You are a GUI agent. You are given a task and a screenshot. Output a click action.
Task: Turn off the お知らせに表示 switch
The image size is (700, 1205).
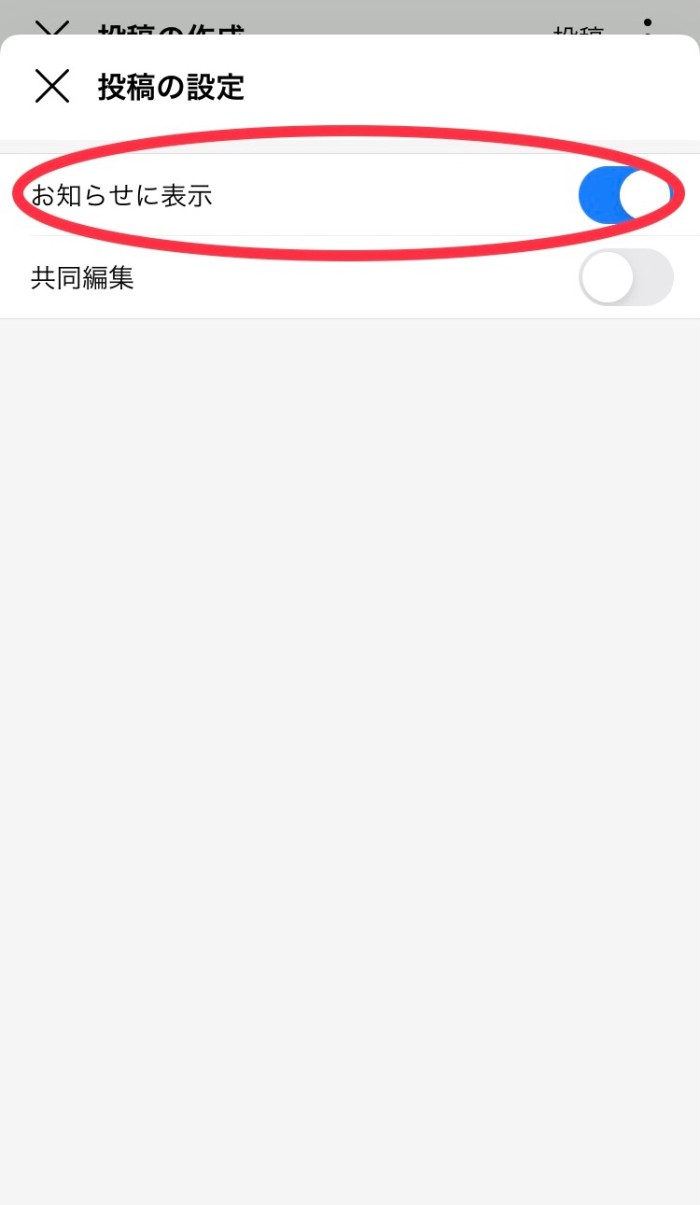click(x=626, y=196)
